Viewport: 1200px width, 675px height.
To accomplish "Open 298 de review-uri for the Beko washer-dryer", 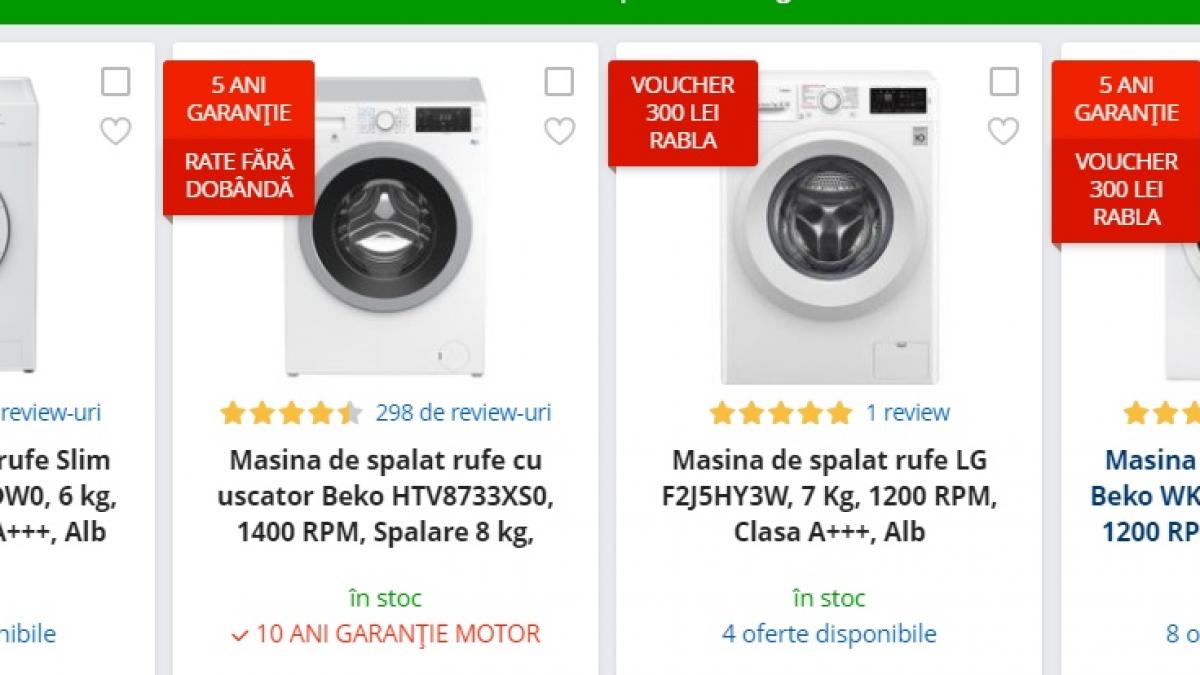I will click(x=463, y=412).
